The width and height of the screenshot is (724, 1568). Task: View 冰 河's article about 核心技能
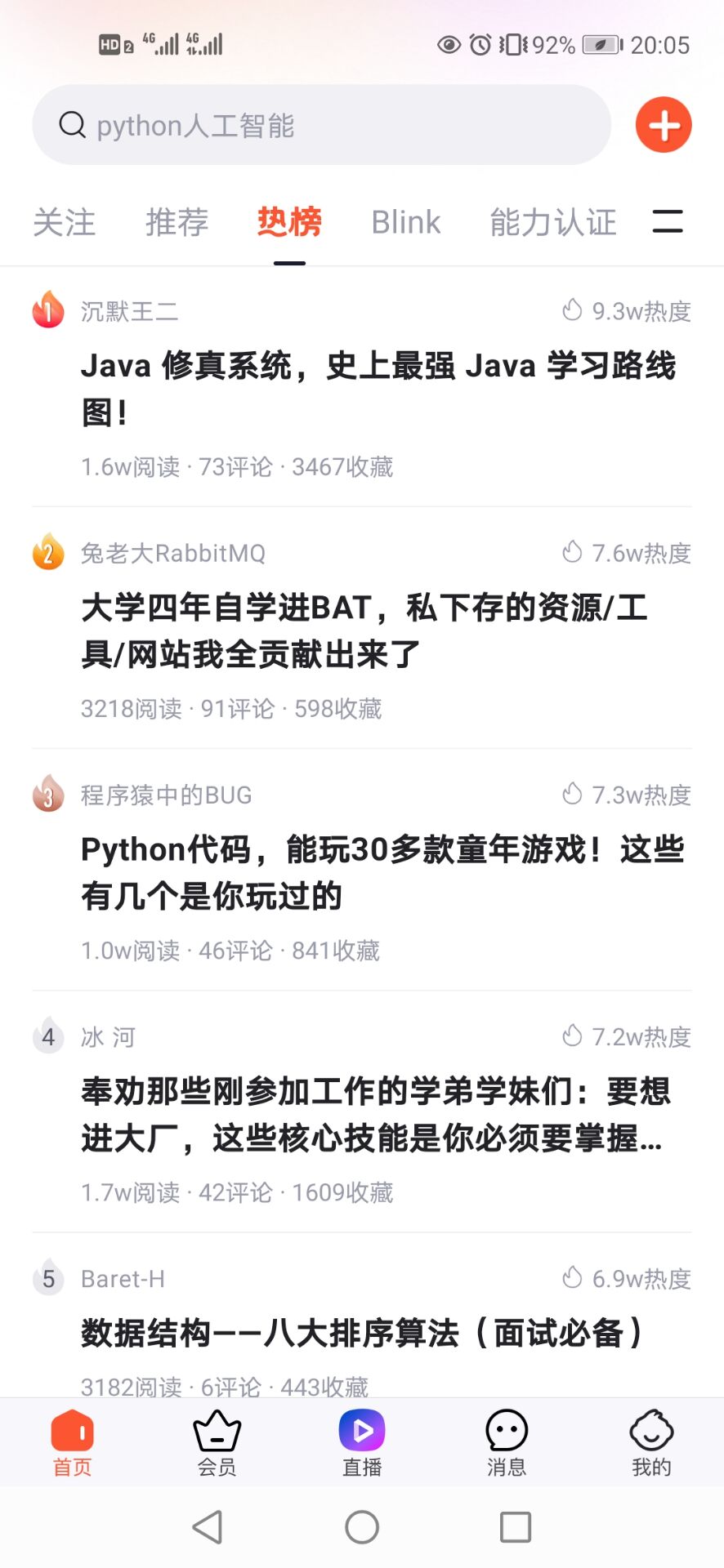click(x=375, y=1114)
